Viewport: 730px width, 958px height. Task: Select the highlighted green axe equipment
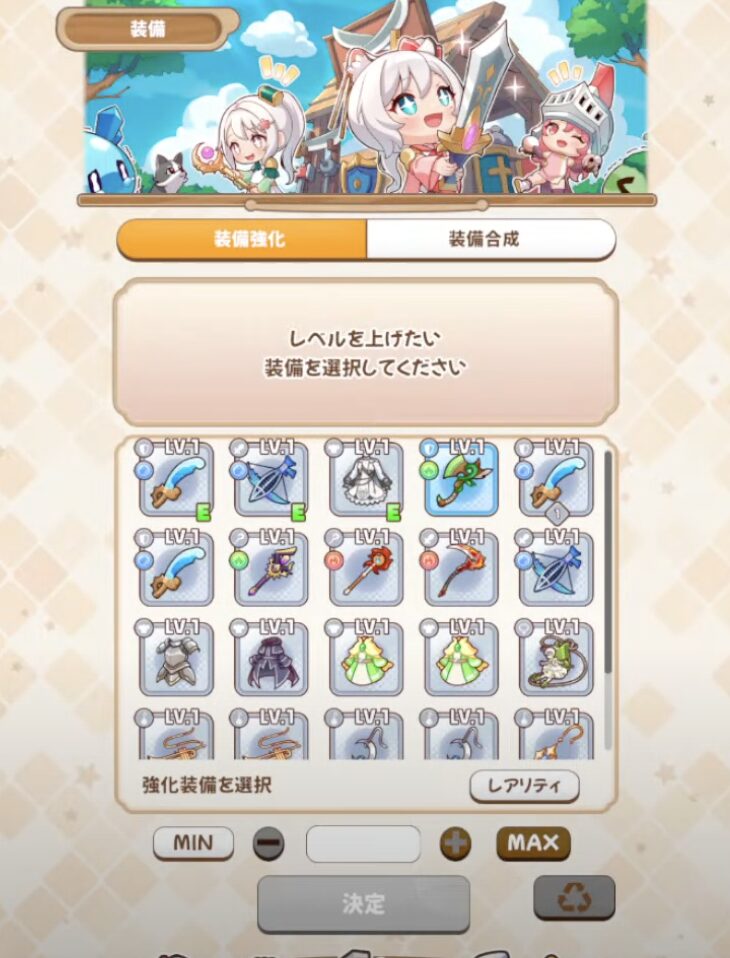coord(460,479)
